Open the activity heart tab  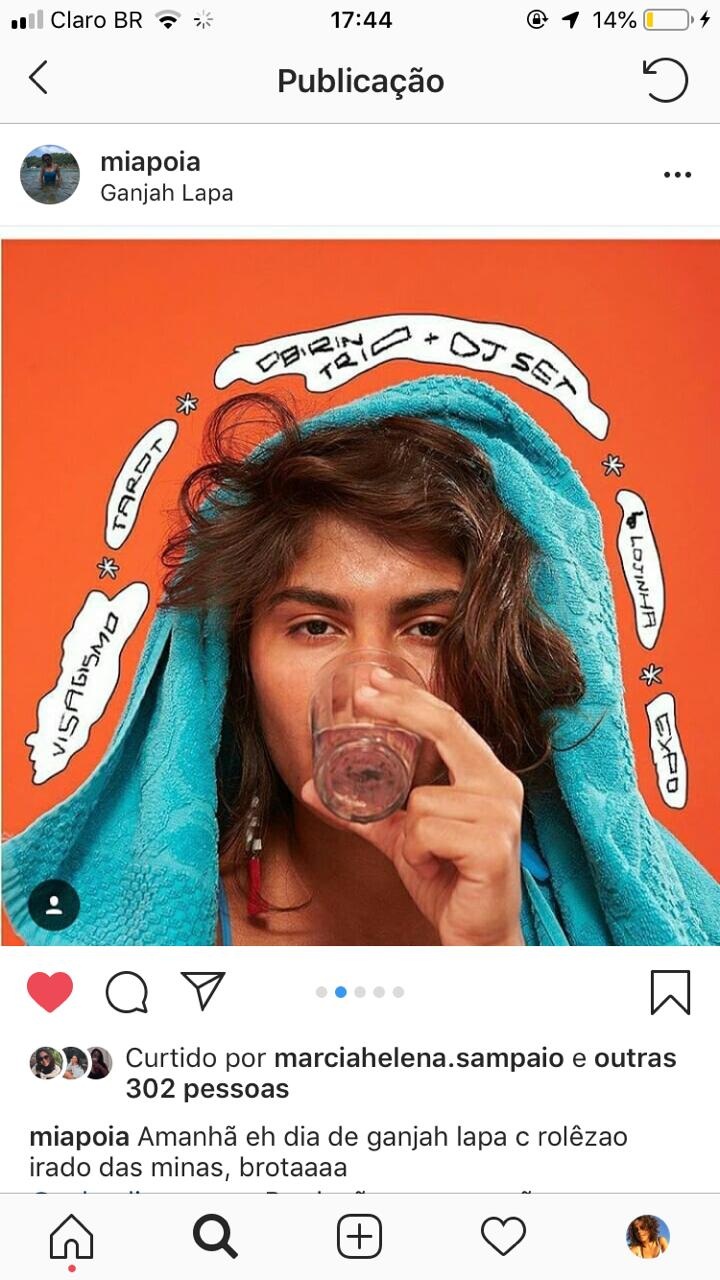(x=503, y=1238)
